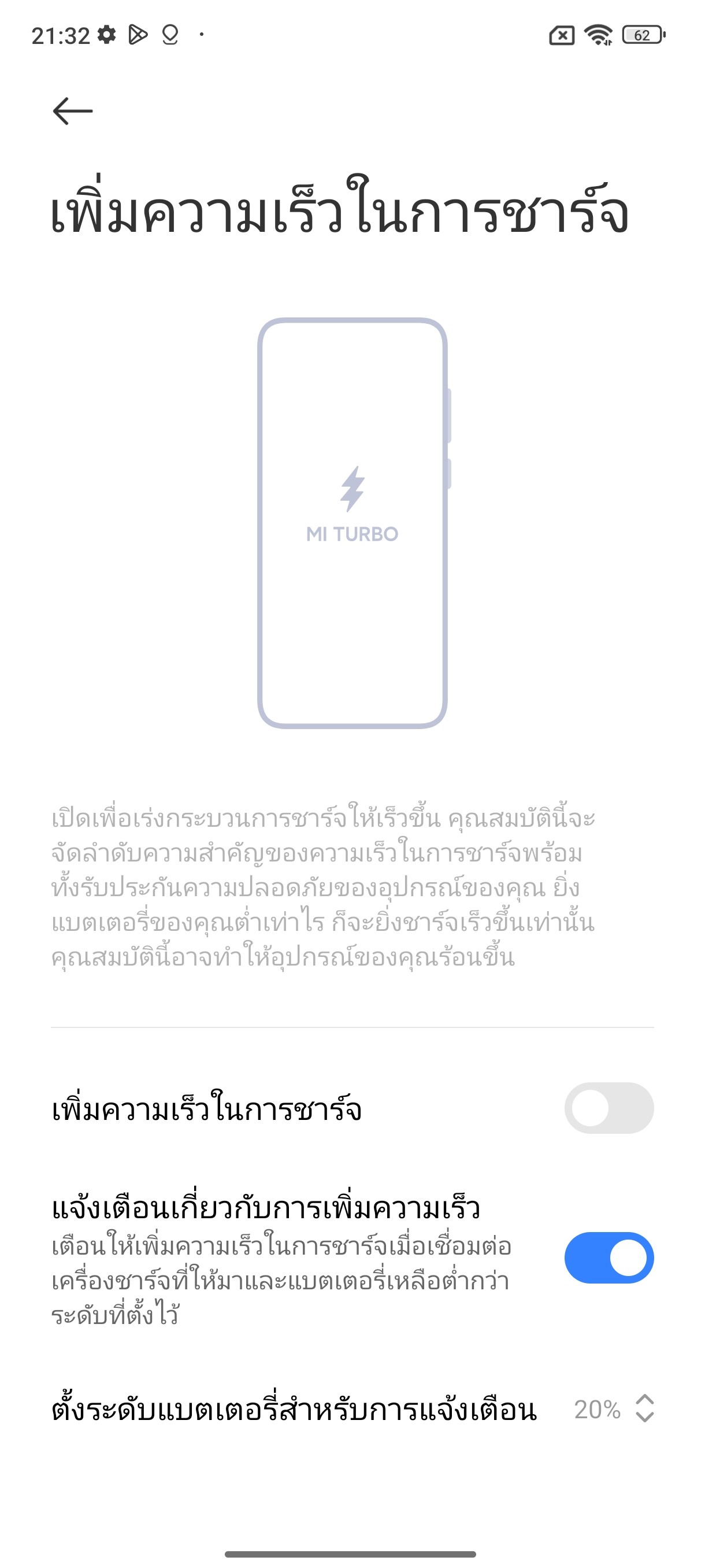Open the 20% battery level dropdown
The height and width of the screenshot is (1568, 705).
tap(613, 1409)
